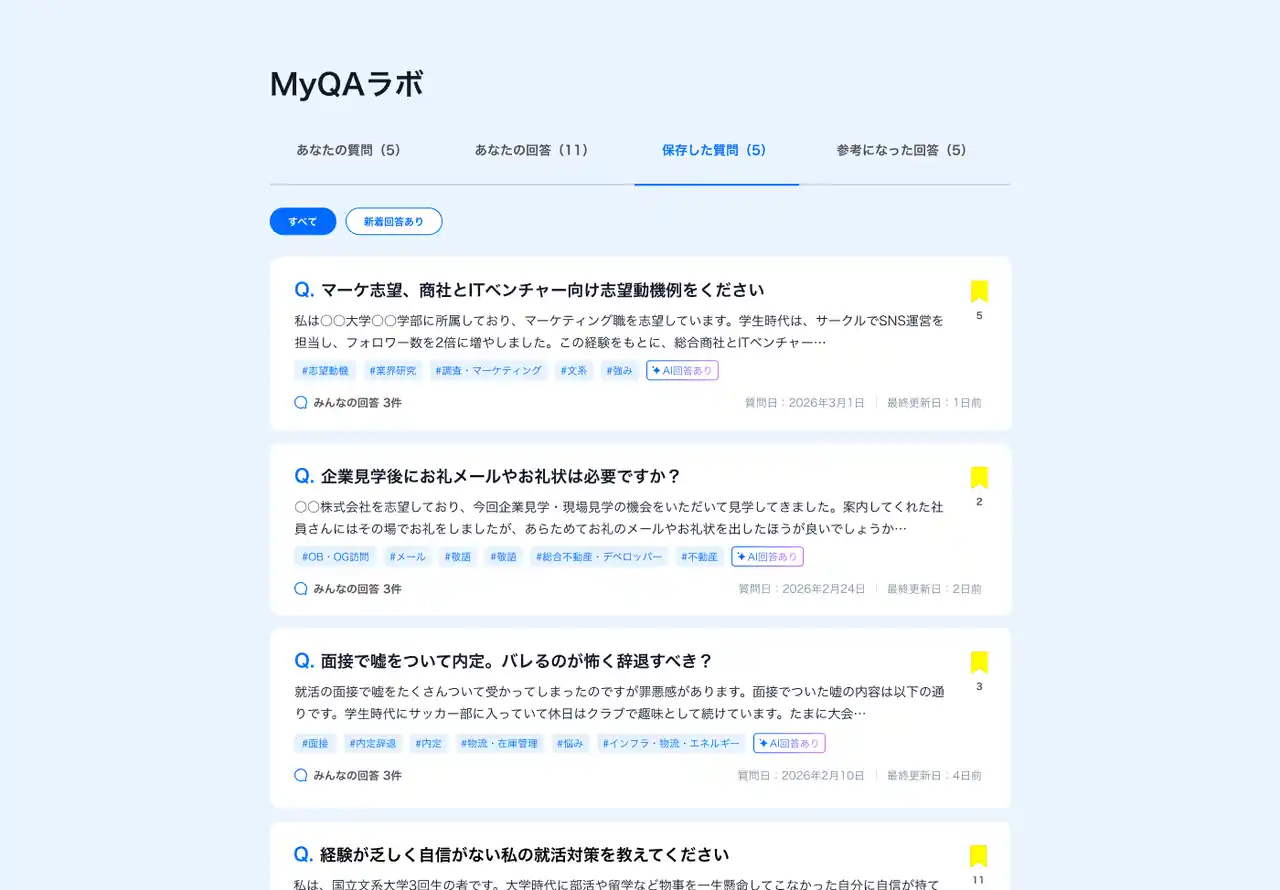The height and width of the screenshot is (890, 1280).
Task: Open the #業界研究 tag
Action: pyautogui.click(x=393, y=371)
